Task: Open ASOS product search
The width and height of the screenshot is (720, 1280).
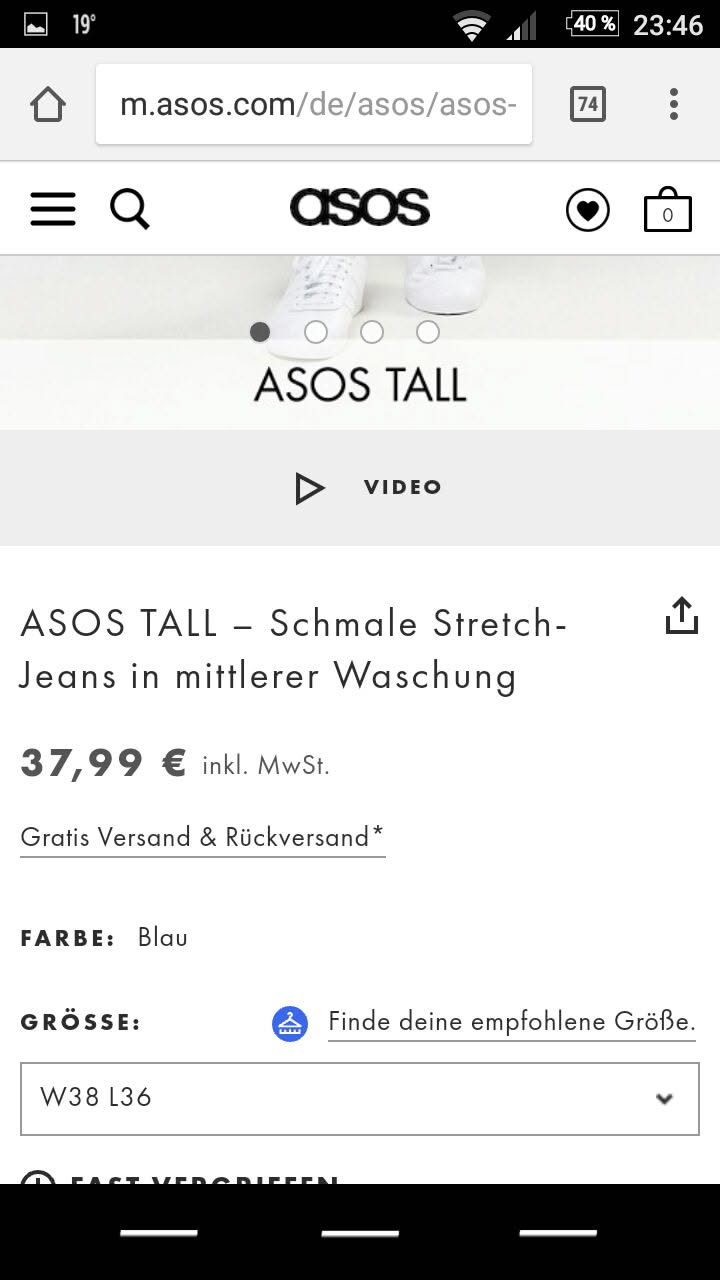Action: coord(129,209)
